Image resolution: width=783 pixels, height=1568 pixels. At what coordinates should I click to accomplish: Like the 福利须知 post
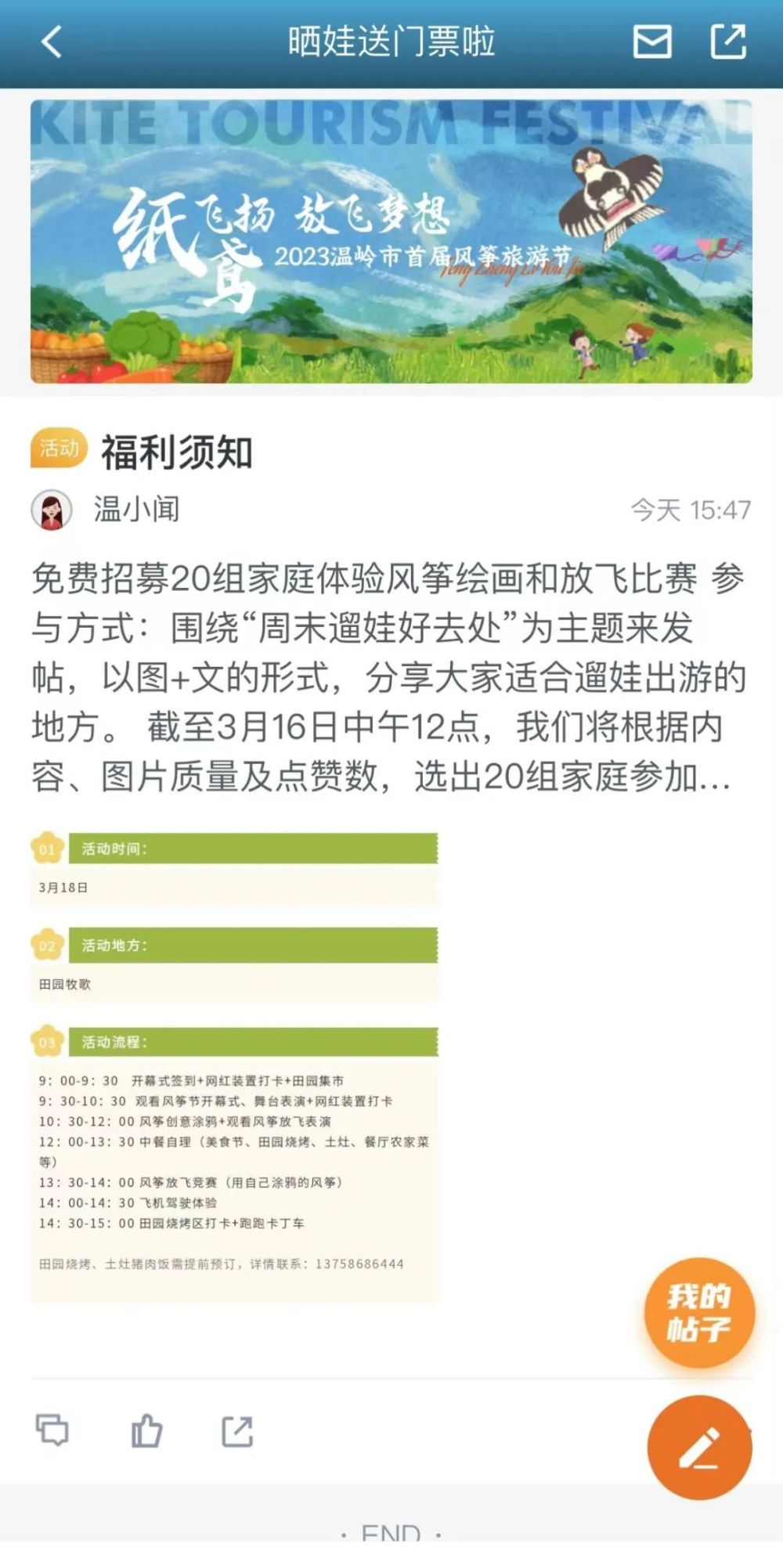point(146,1430)
